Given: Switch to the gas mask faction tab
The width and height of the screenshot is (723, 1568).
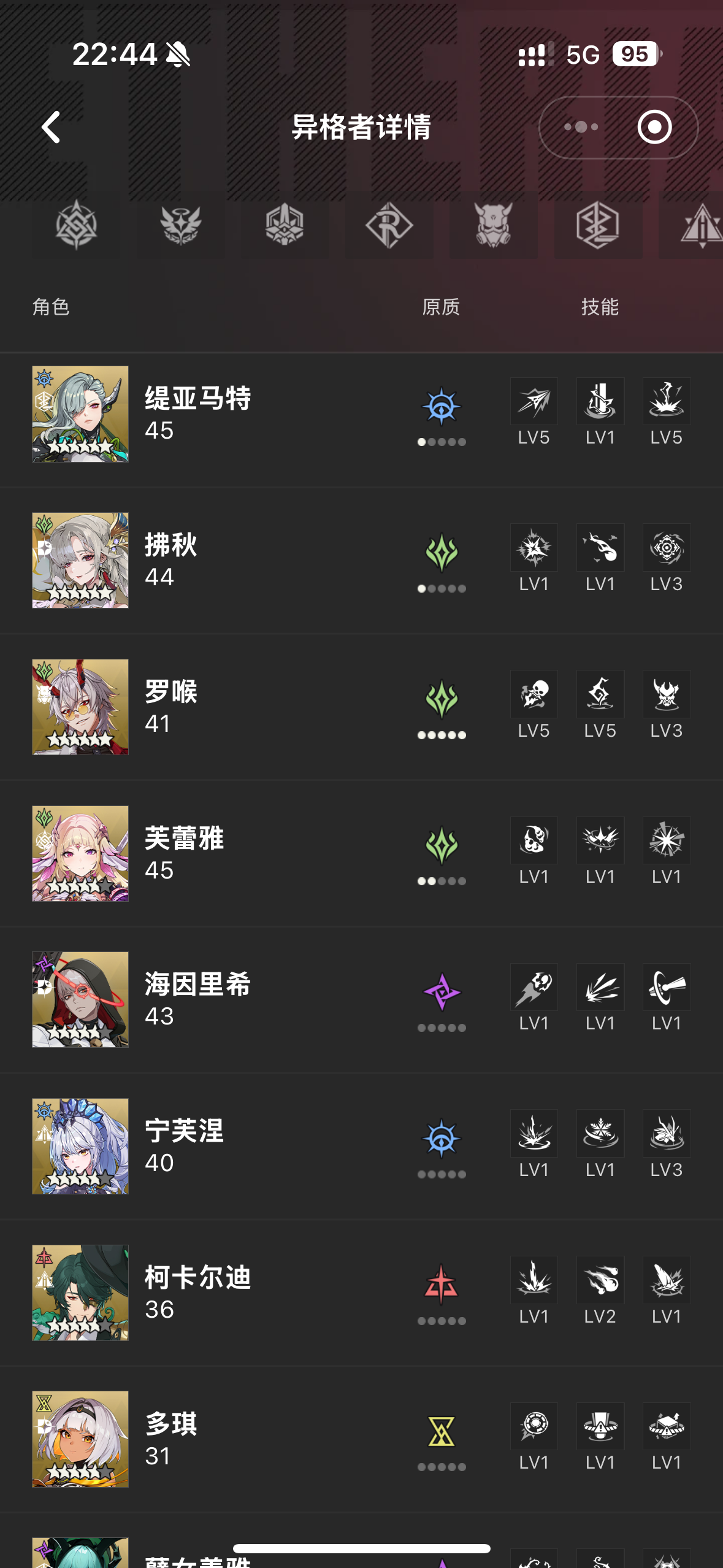Looking at the screenshot, I should [493, 226].
